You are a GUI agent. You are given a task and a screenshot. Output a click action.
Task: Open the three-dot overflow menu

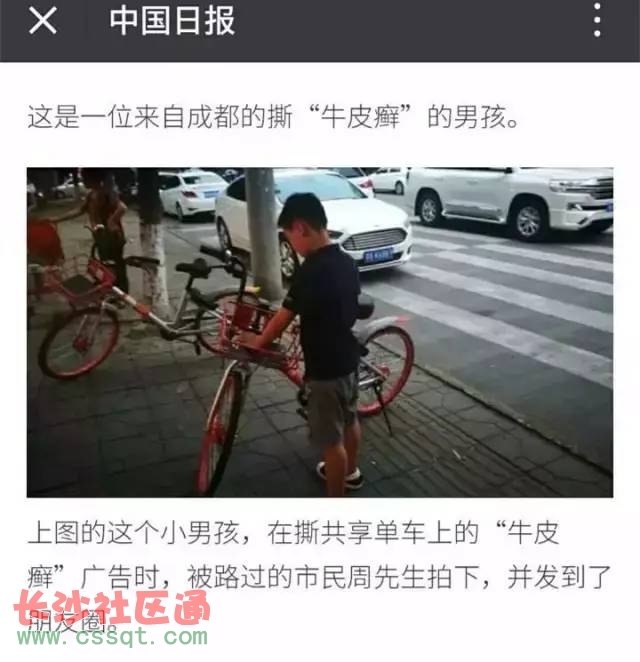coord(597,22)
